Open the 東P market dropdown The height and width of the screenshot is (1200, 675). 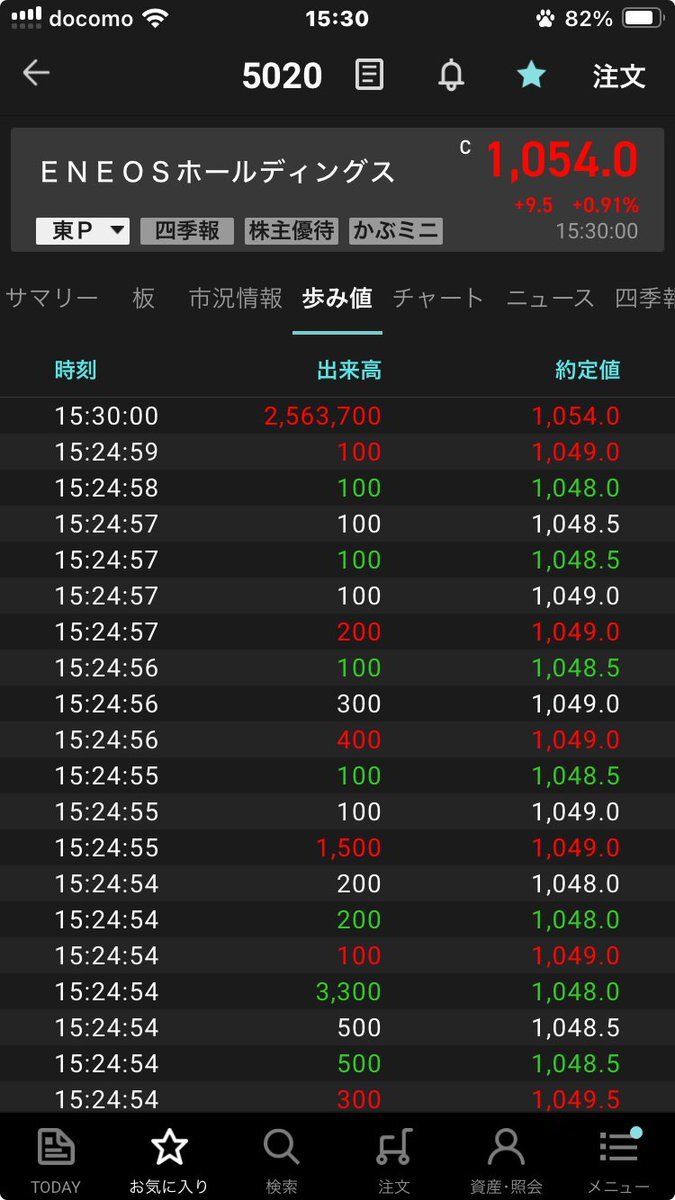point(83,231)
